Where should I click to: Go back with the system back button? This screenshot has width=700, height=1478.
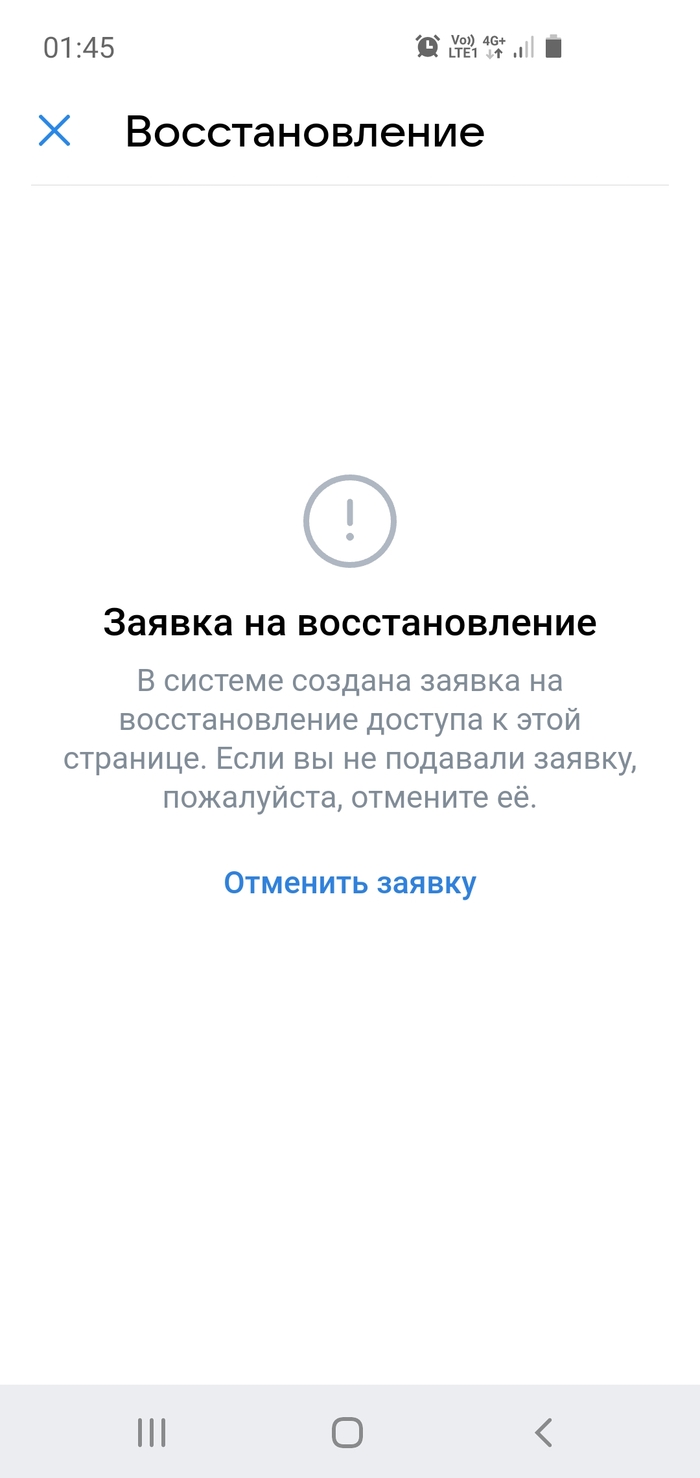tap(543, 1432)
